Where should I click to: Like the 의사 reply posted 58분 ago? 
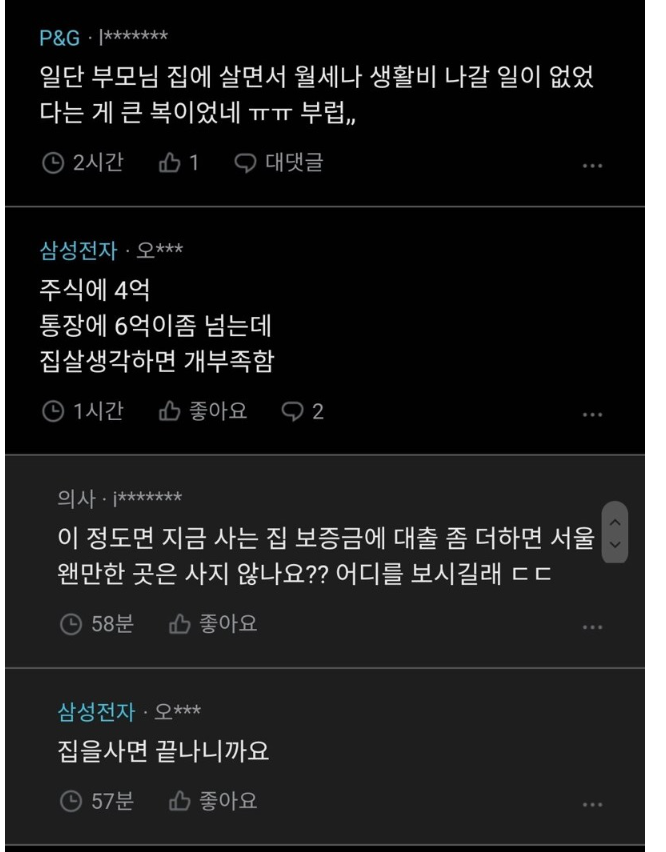[211, 624]
